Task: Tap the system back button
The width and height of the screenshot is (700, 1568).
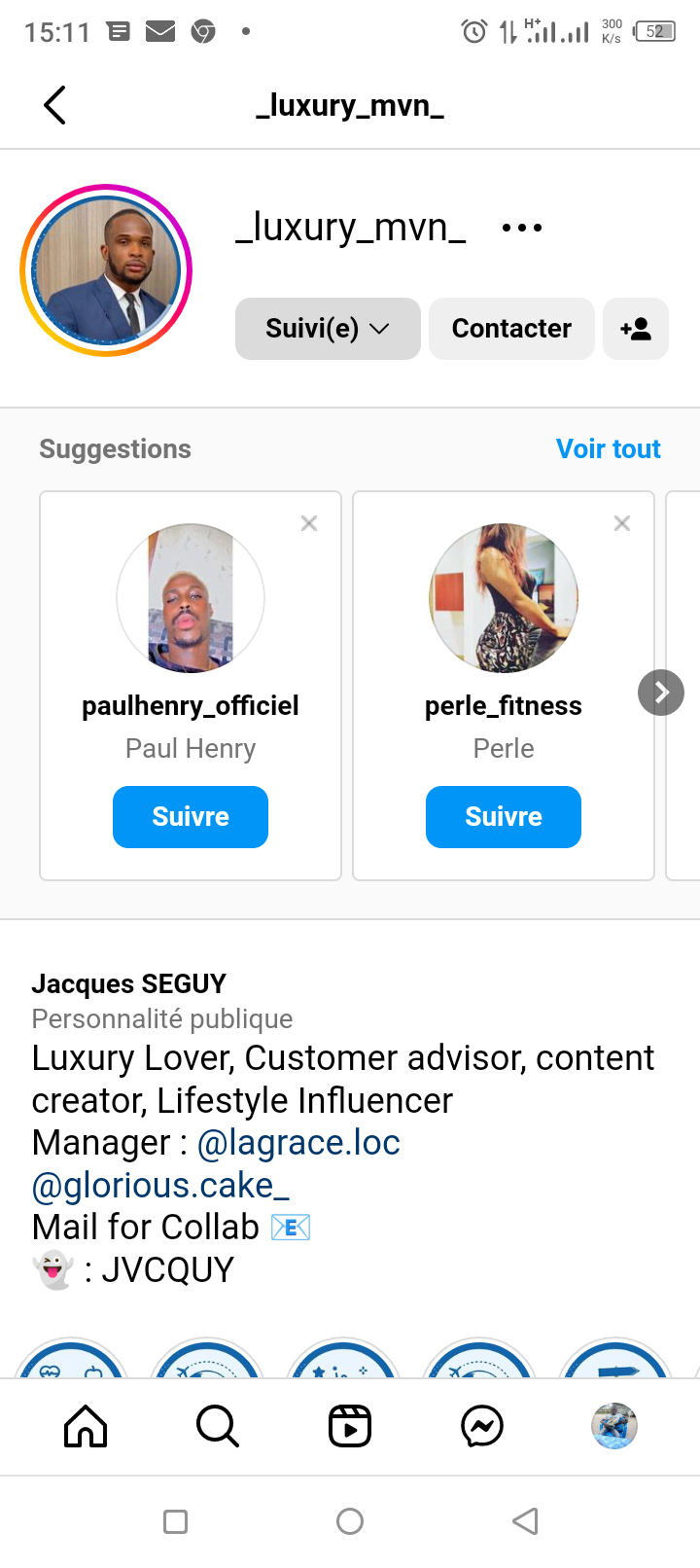Action: (x=525, y=1521)
